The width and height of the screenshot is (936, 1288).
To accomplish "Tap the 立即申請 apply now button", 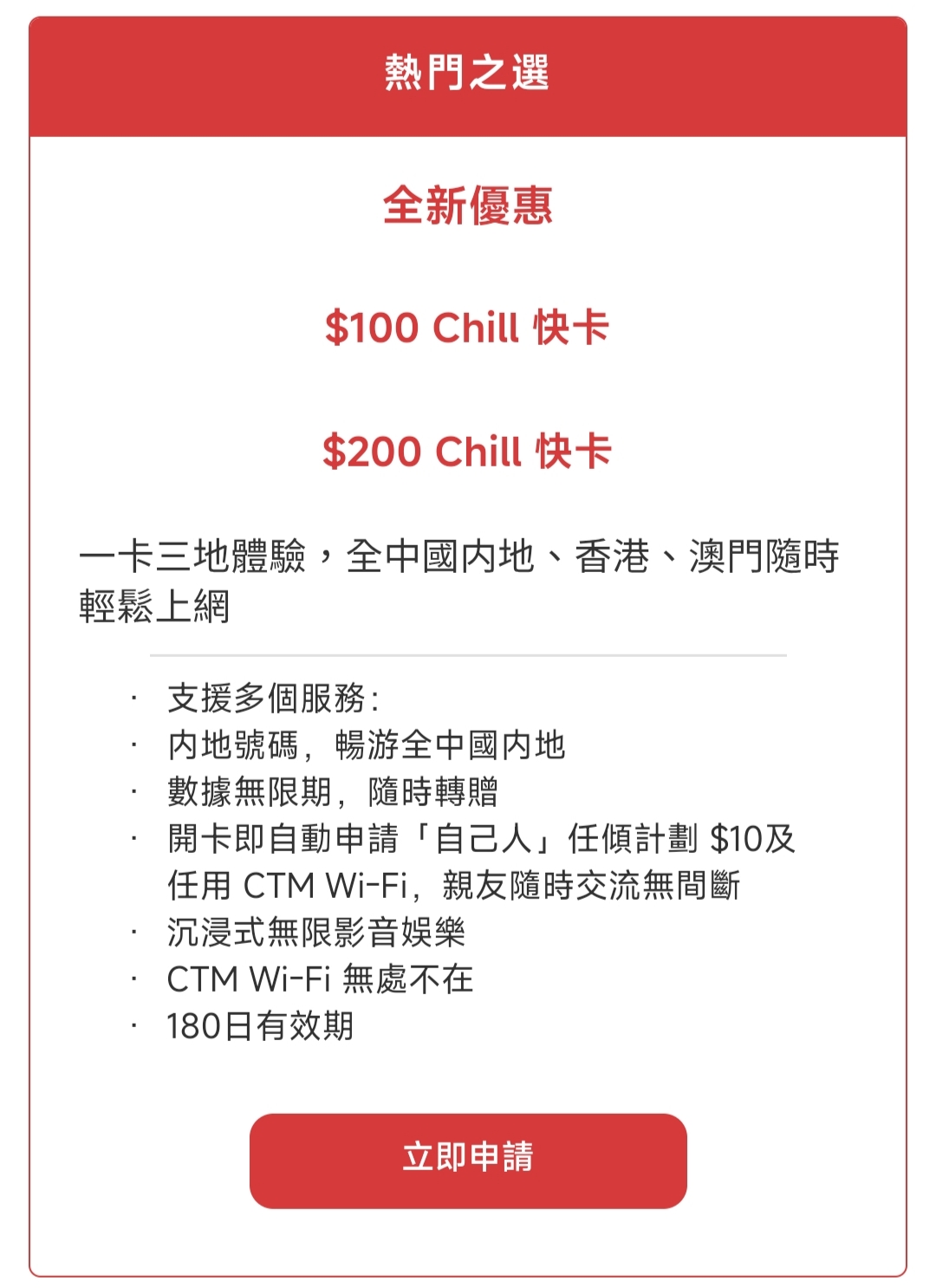I will [468, 1160].
